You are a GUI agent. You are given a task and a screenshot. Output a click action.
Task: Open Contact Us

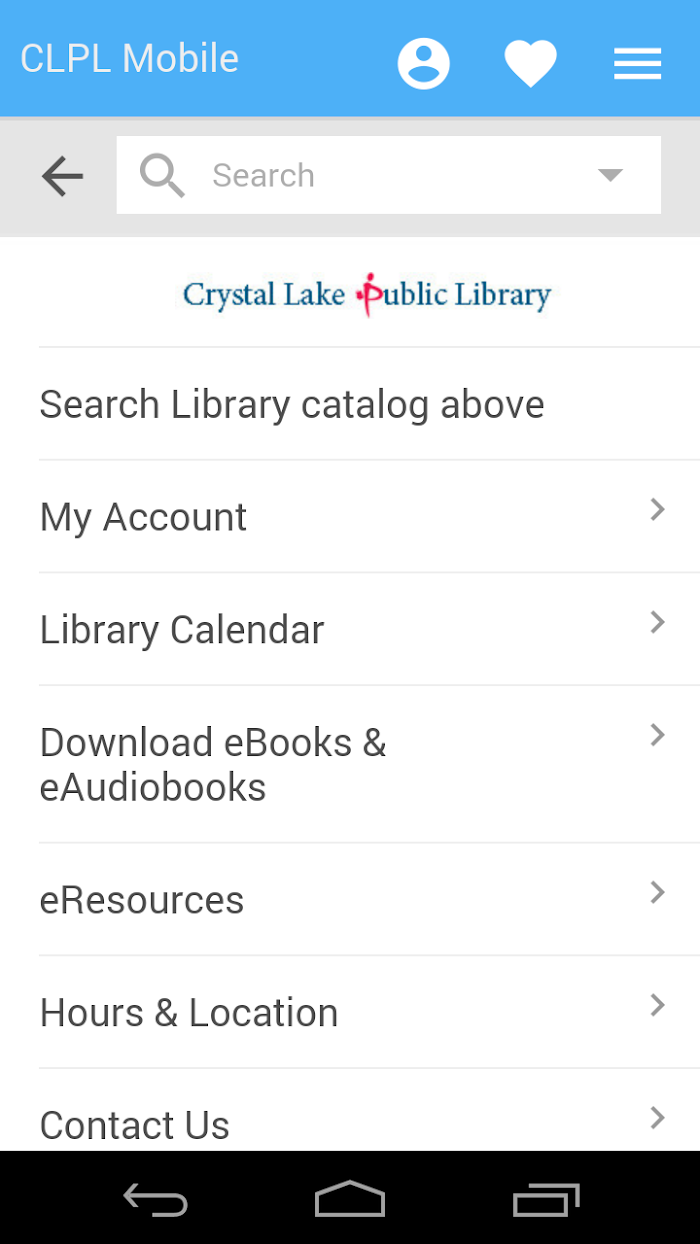(369, 1112)
